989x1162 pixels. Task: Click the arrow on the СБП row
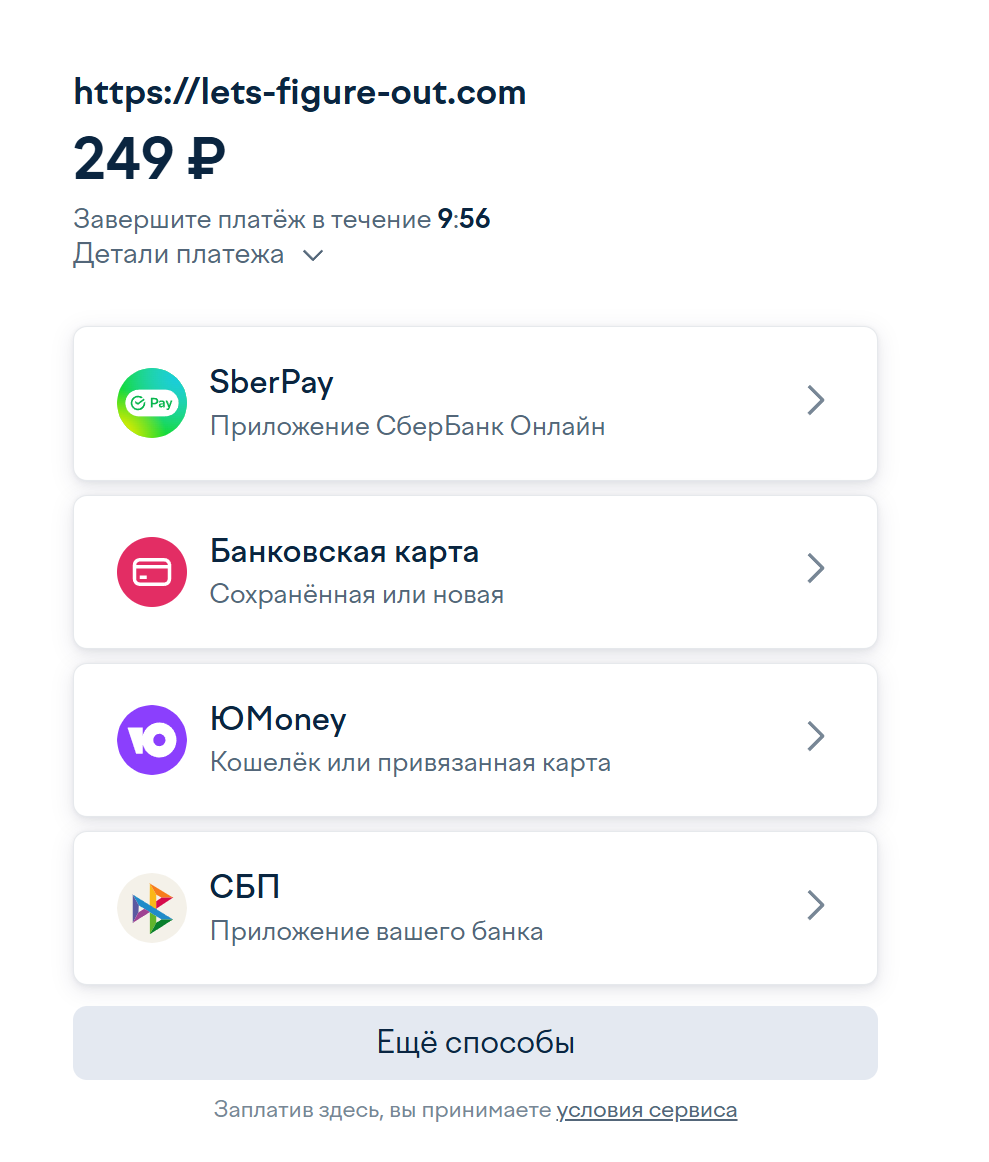(816, 905)
